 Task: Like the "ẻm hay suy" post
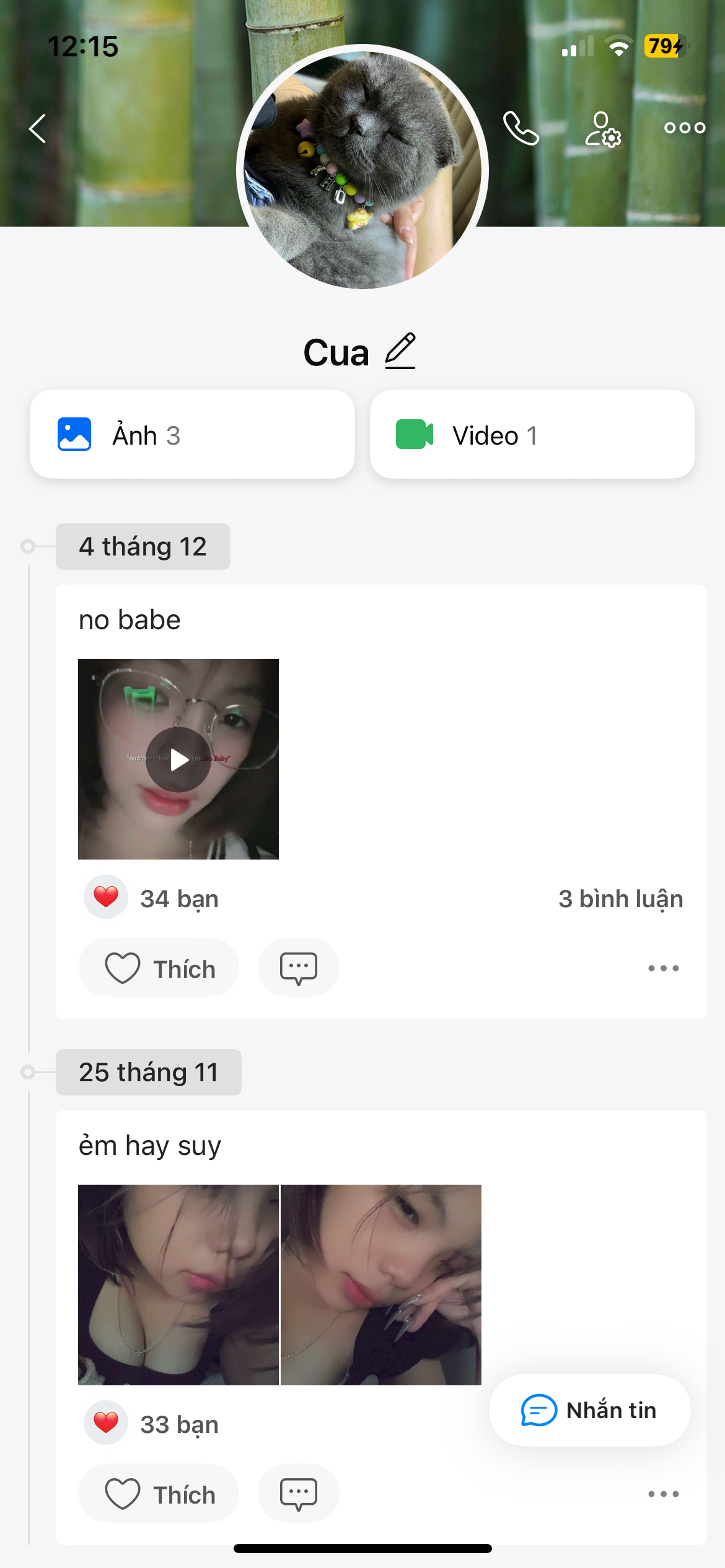(x=159, y=1494)
